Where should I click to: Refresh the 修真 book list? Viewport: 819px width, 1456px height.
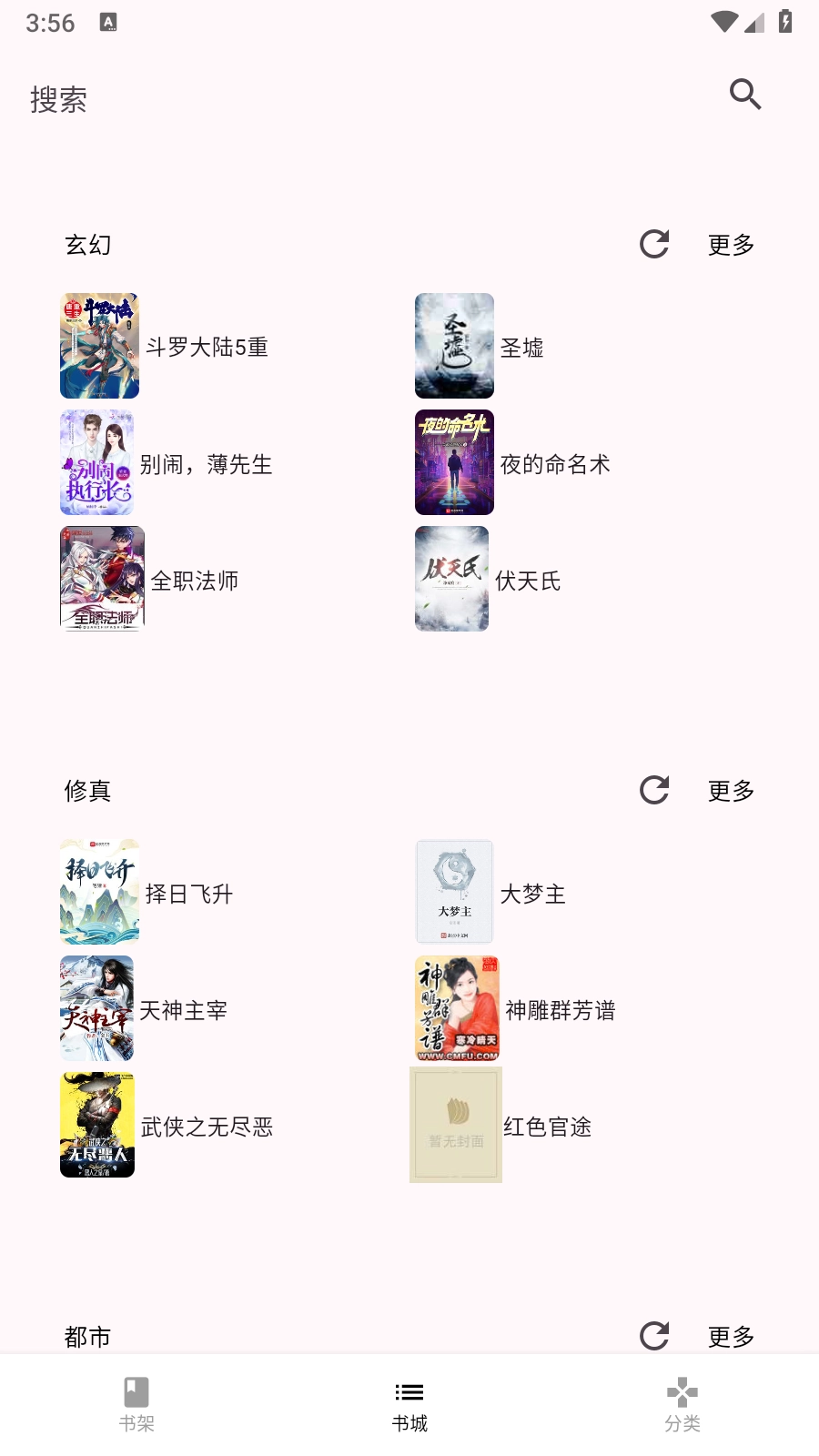tap(654, 790)
